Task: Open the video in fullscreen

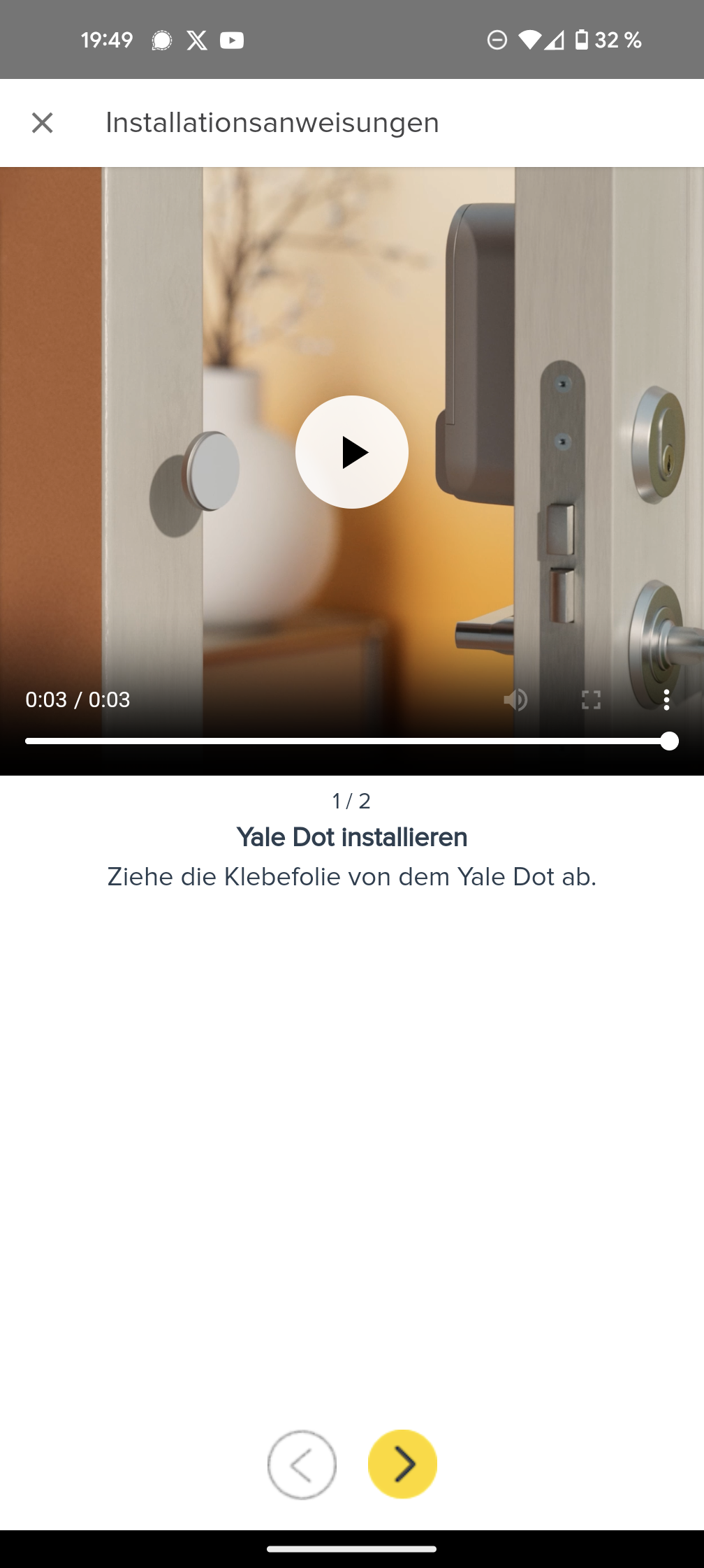Action: 591,699
